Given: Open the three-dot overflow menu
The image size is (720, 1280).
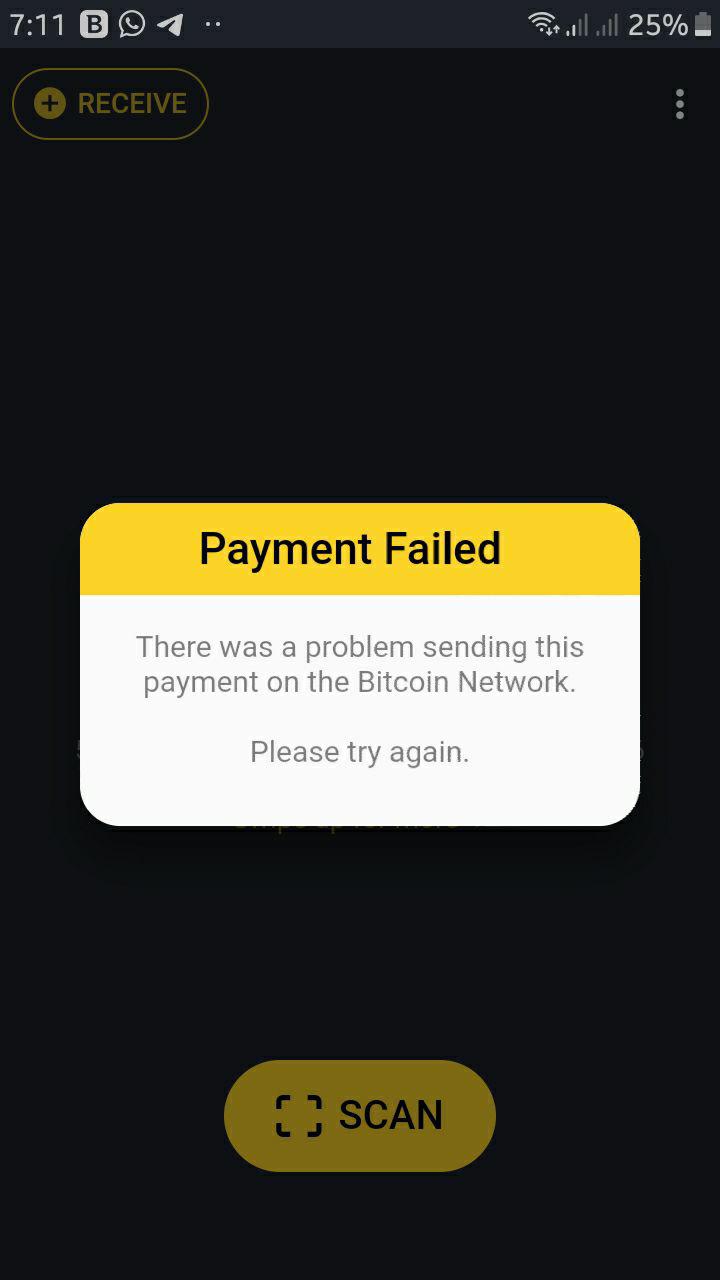Looking at the screenshot, I should 680,104.
